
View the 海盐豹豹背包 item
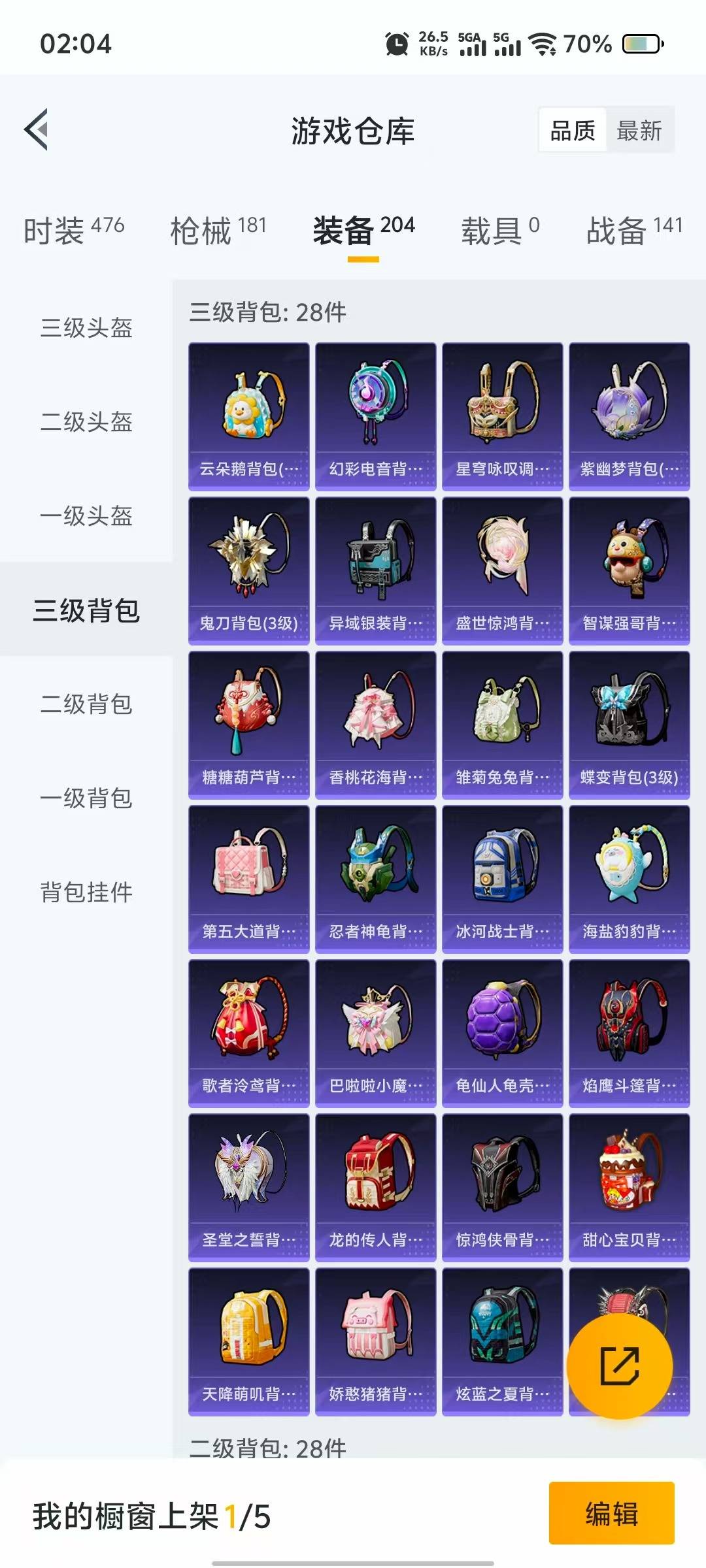(x=630, y=879)
